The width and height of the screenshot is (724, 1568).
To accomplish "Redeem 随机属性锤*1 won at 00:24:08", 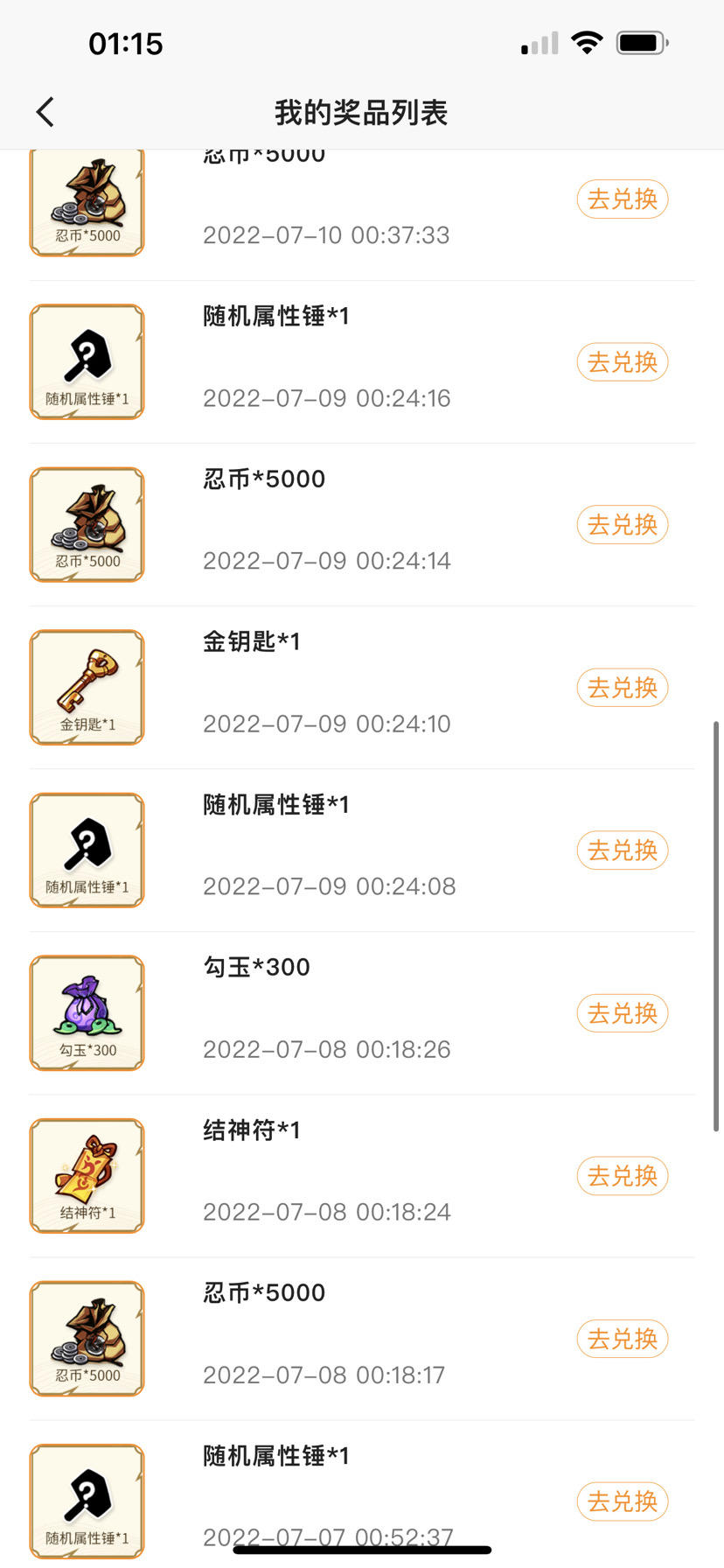I will [622, 850].
